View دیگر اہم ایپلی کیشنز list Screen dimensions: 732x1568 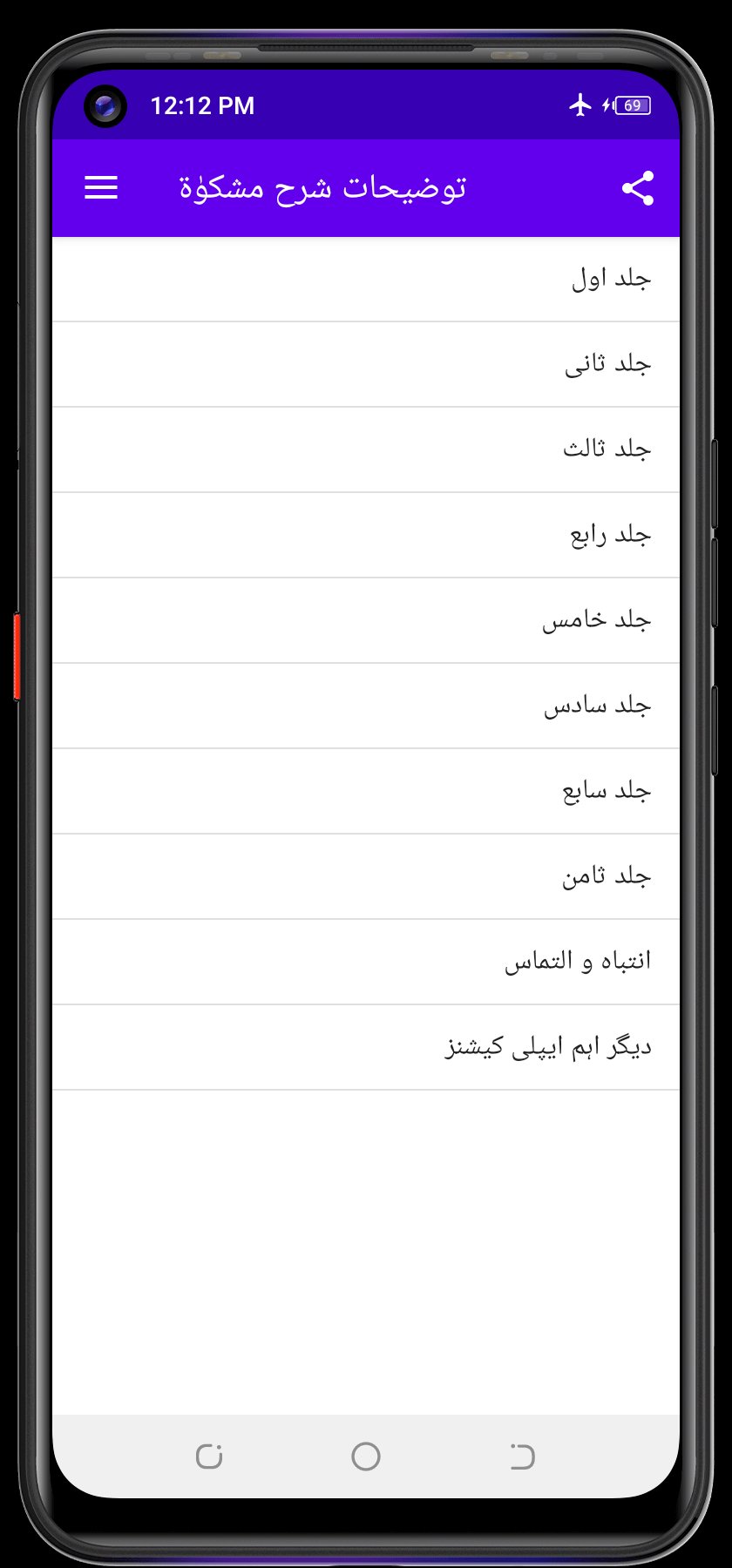(x=366, y=1048)
